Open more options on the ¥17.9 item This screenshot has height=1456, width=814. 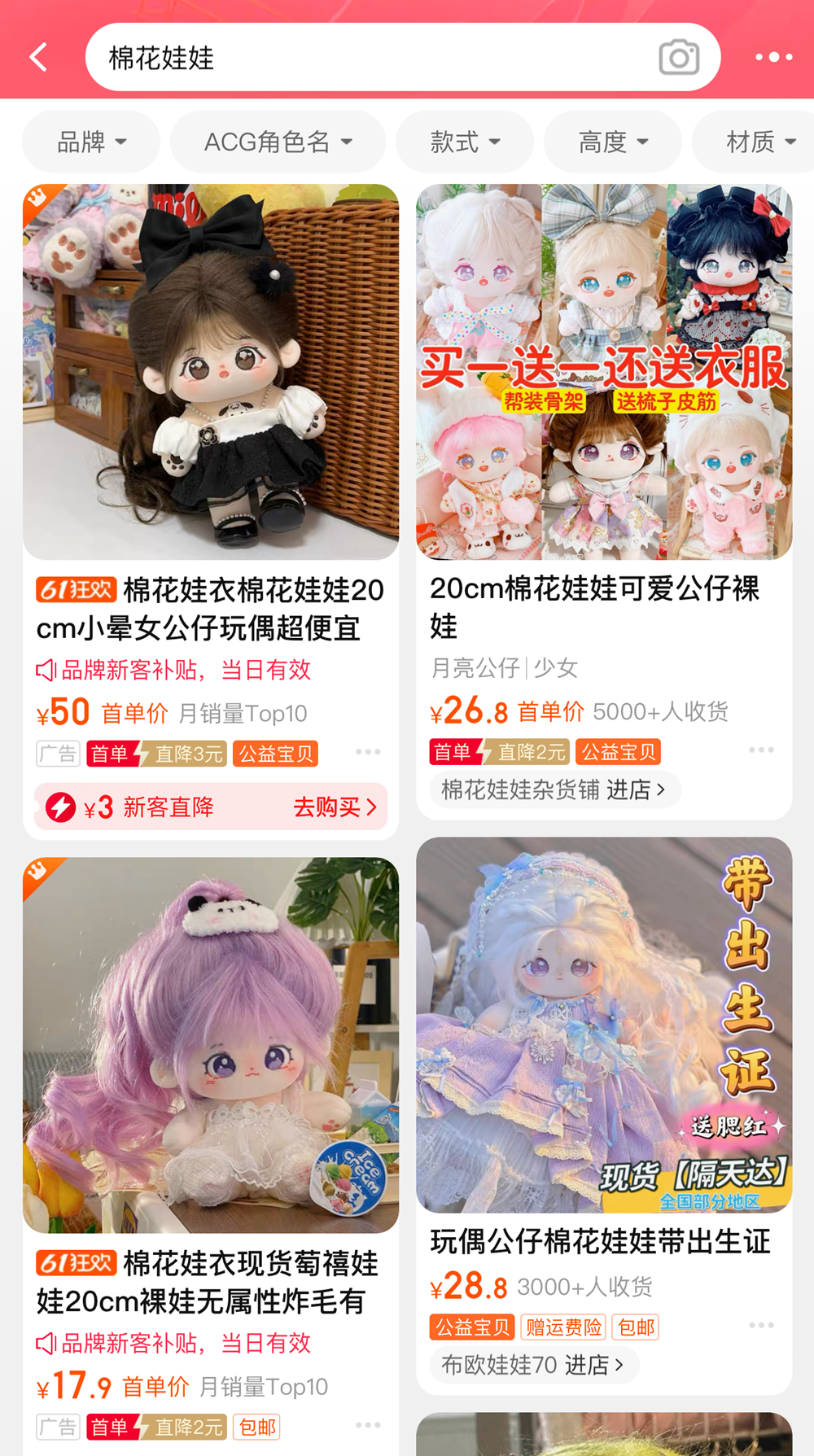(368, 1425)
